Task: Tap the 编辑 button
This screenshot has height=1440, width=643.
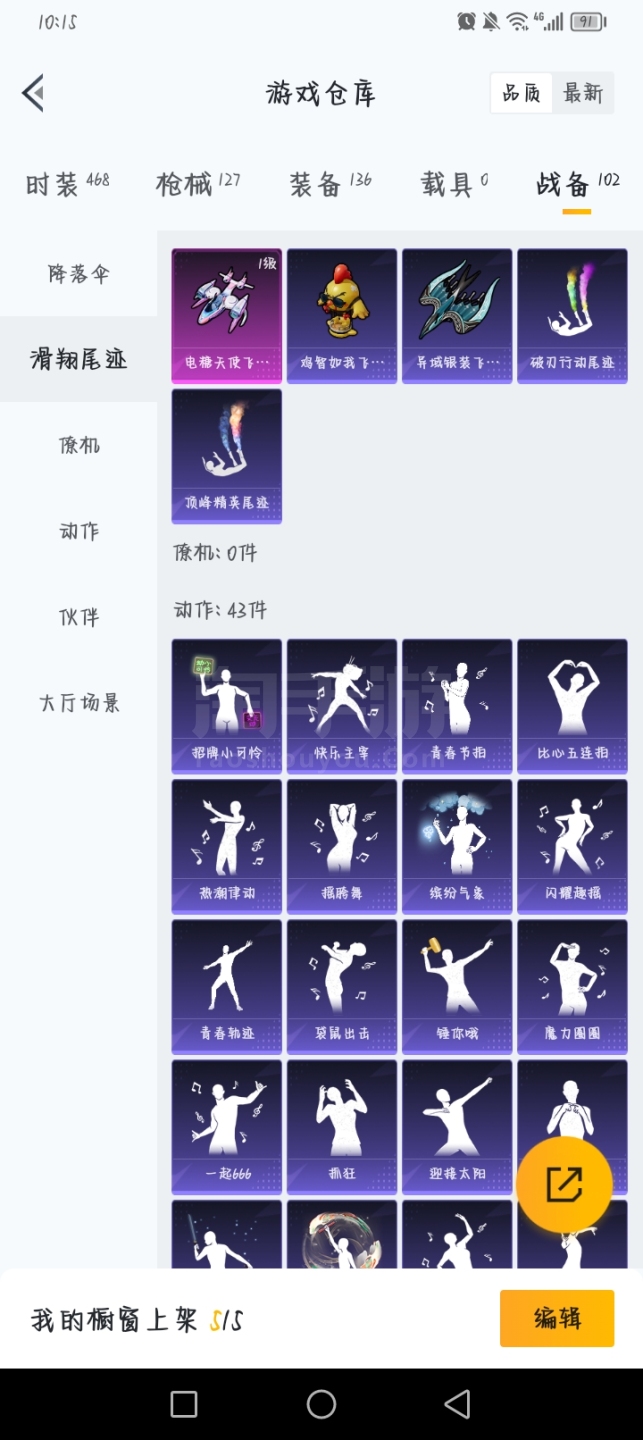Action: point(557,1318)
